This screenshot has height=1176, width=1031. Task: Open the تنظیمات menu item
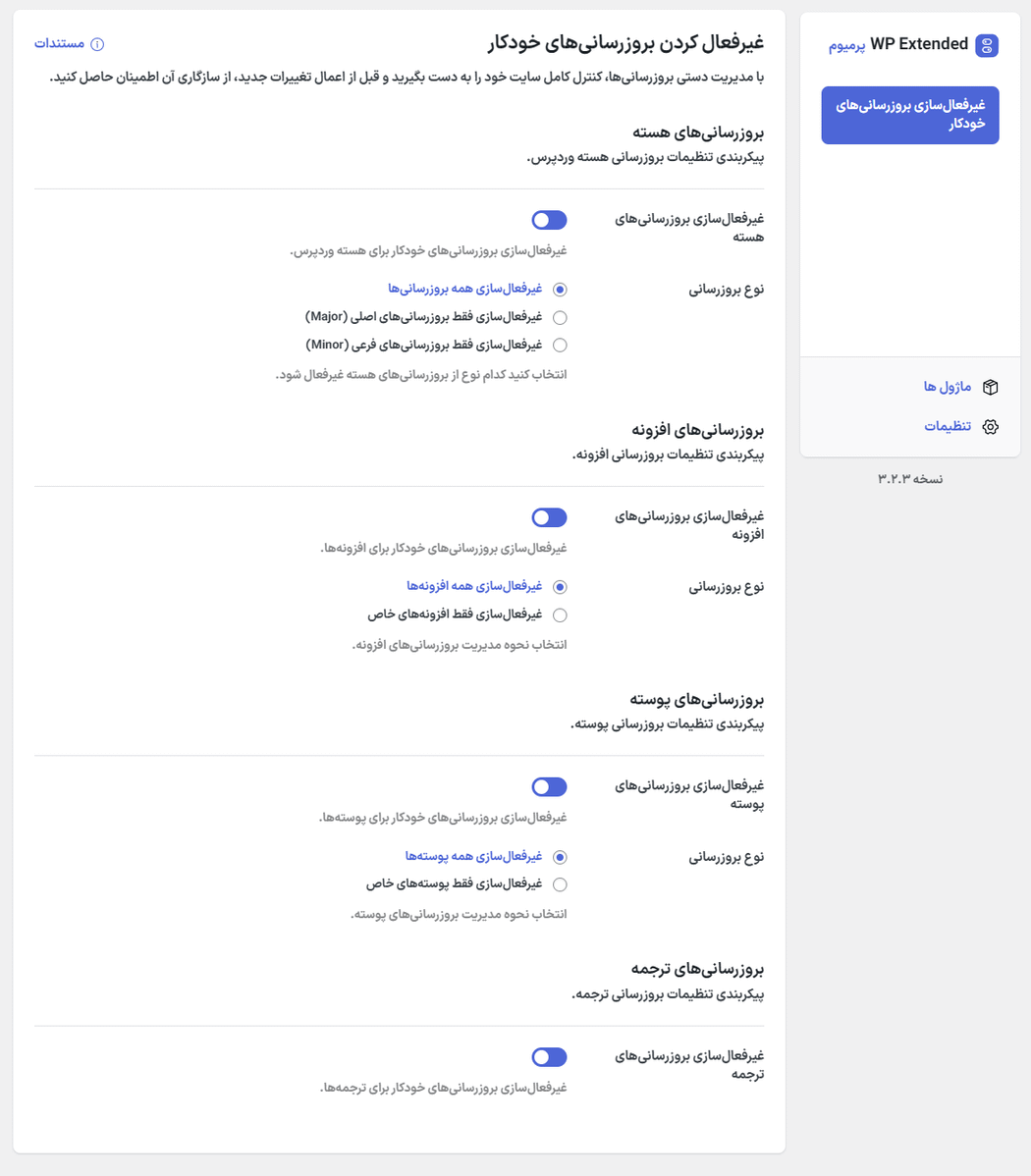(x=949, y=426)
